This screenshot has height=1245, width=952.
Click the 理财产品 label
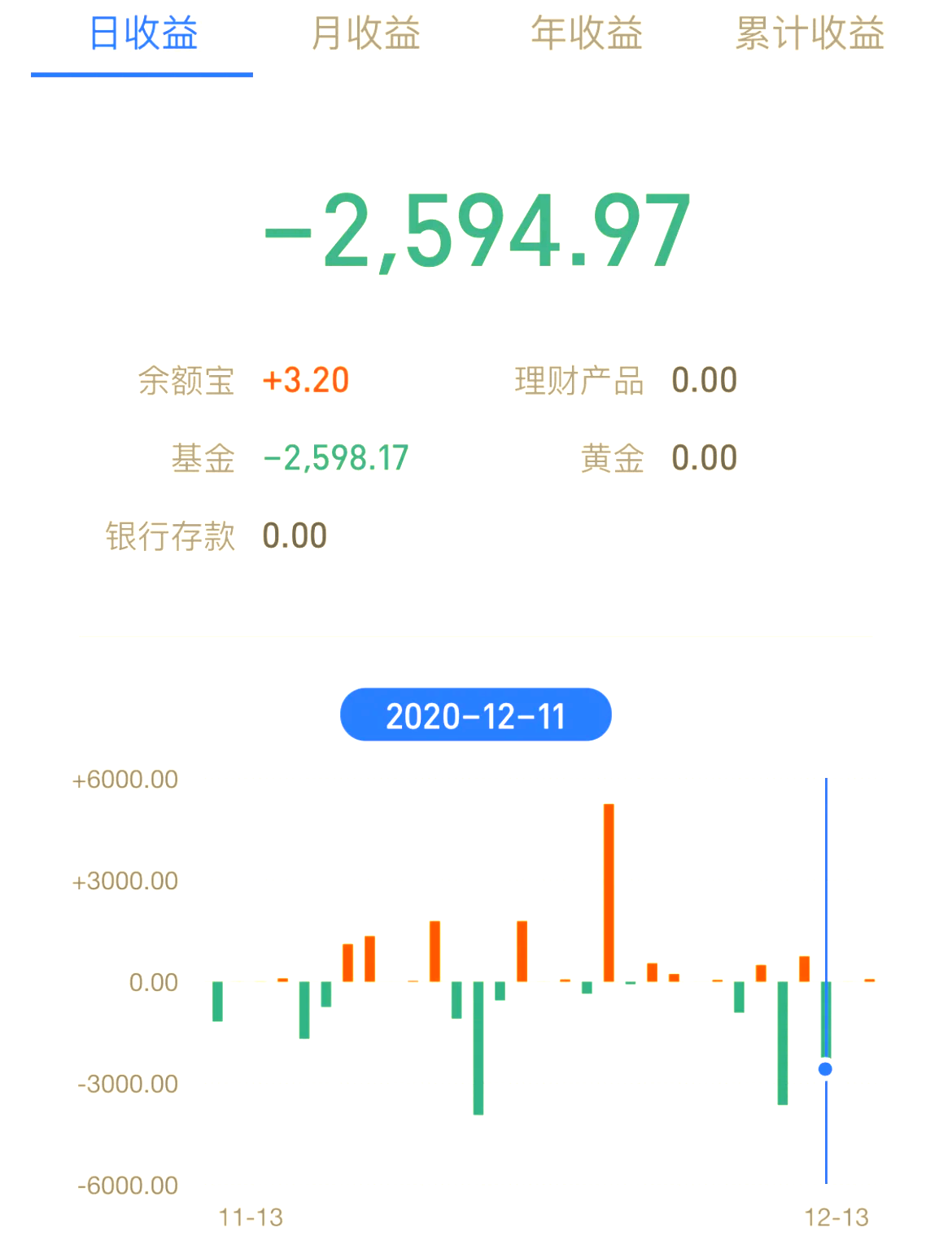(579, 379)
